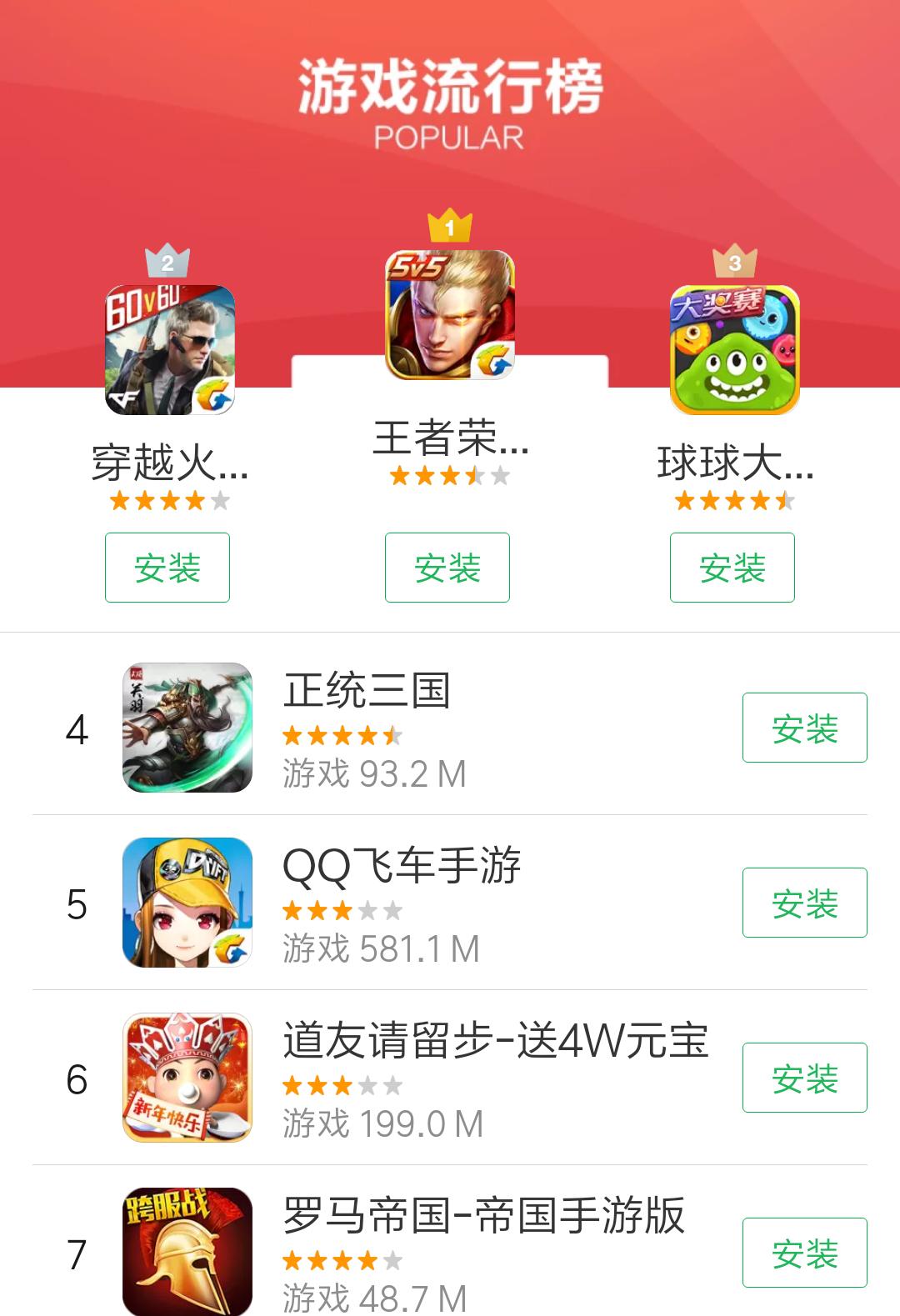Install QQ飞车手游 via its 安装 button
This screenshot has height=1316, width=900.
(802, 903)
